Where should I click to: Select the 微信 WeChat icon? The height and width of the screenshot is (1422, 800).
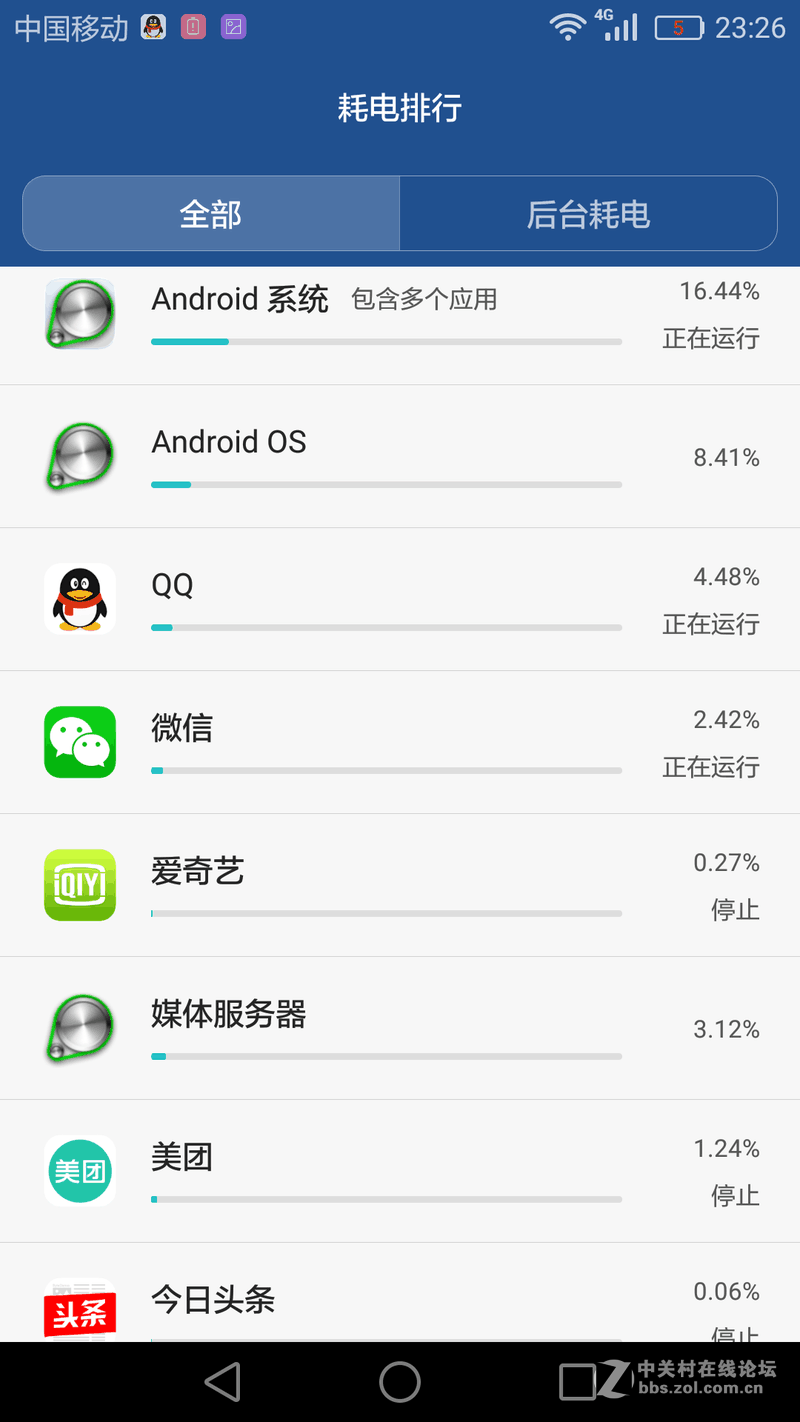80,742
